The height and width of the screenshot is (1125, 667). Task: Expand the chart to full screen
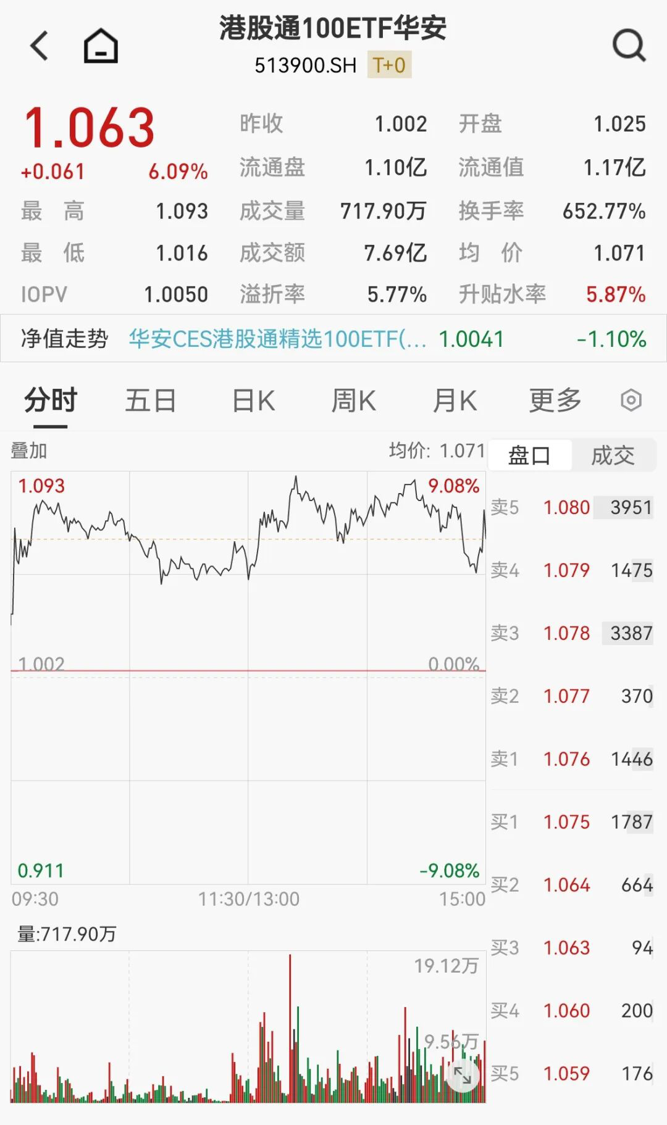coord(462,1076)
